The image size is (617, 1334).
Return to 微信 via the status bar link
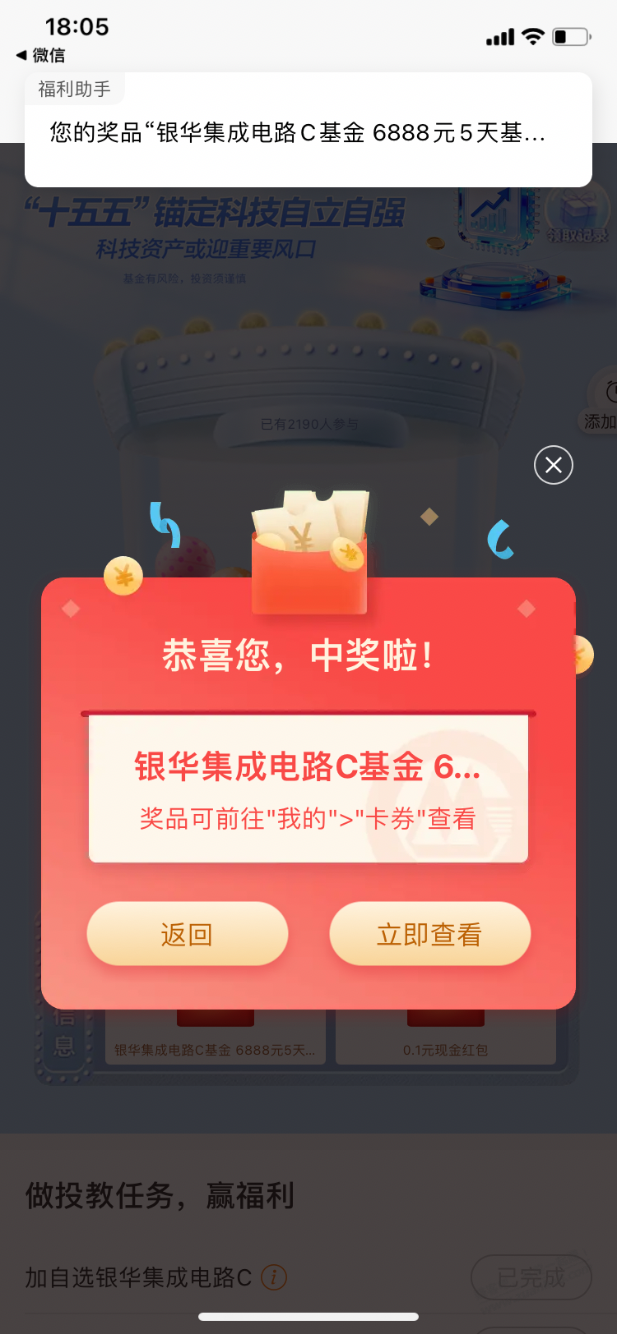(x=41, y=55)
